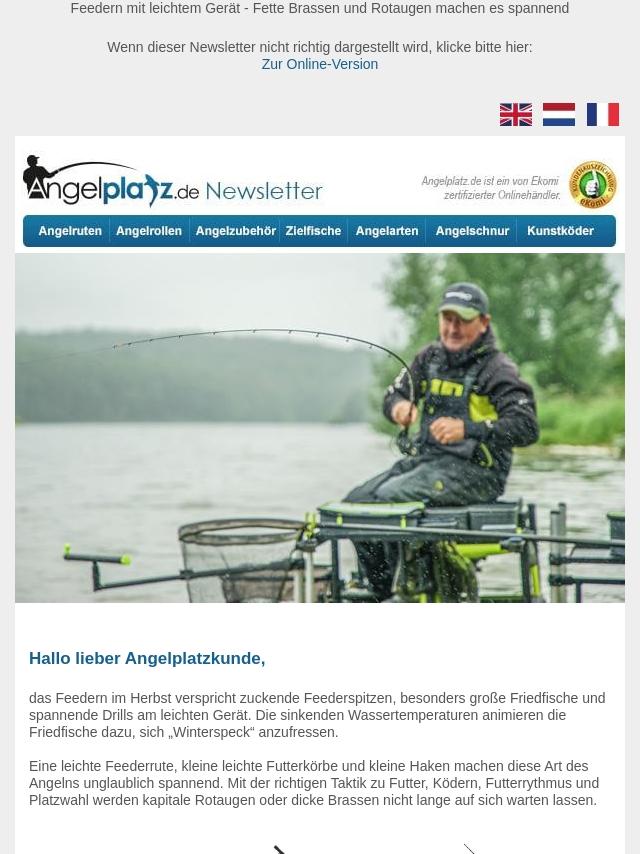
Task: Choose the French flag language option
Action: 603,115
